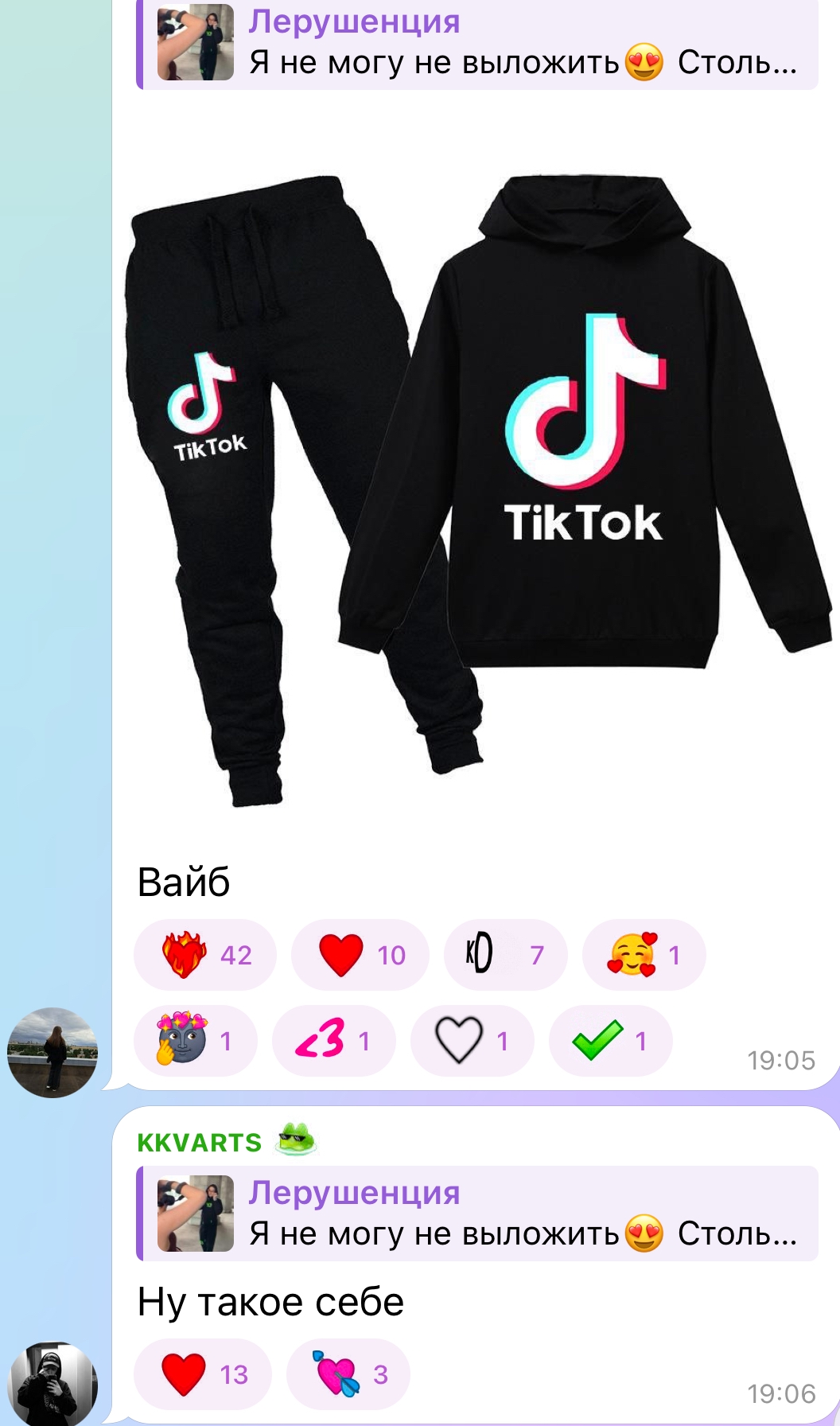Open the KKVARTS avatar photo
This screenshot has width=840, height=1426.
point(52,1385)
